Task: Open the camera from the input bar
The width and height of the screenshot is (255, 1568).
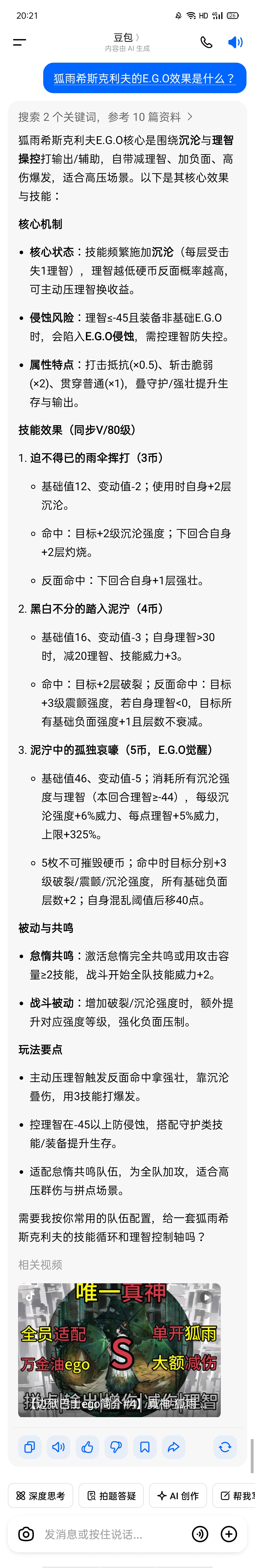Action: pos(26,1534)
